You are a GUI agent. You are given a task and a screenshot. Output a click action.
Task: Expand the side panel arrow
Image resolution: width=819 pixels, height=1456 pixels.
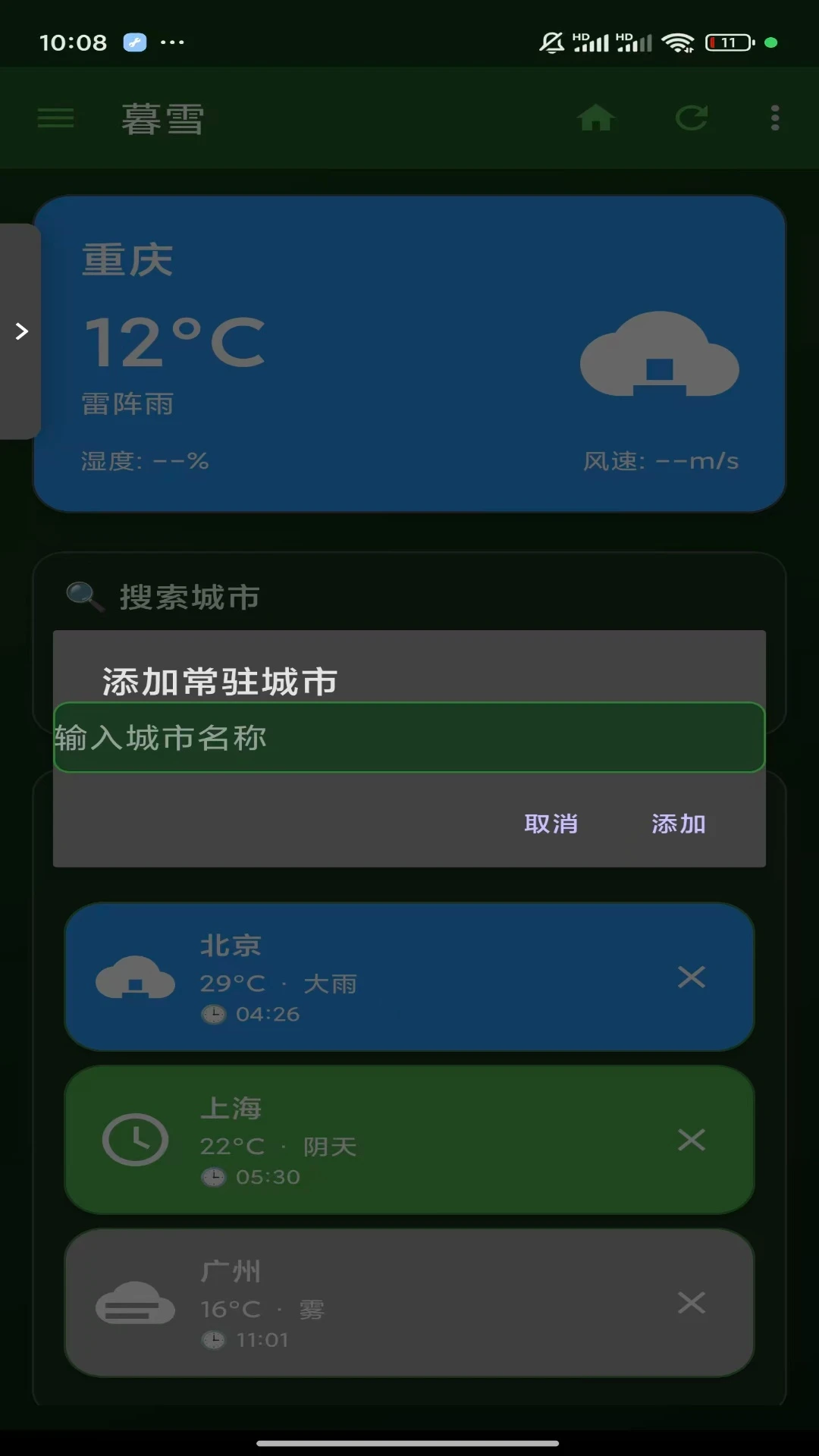pos(21,331)
